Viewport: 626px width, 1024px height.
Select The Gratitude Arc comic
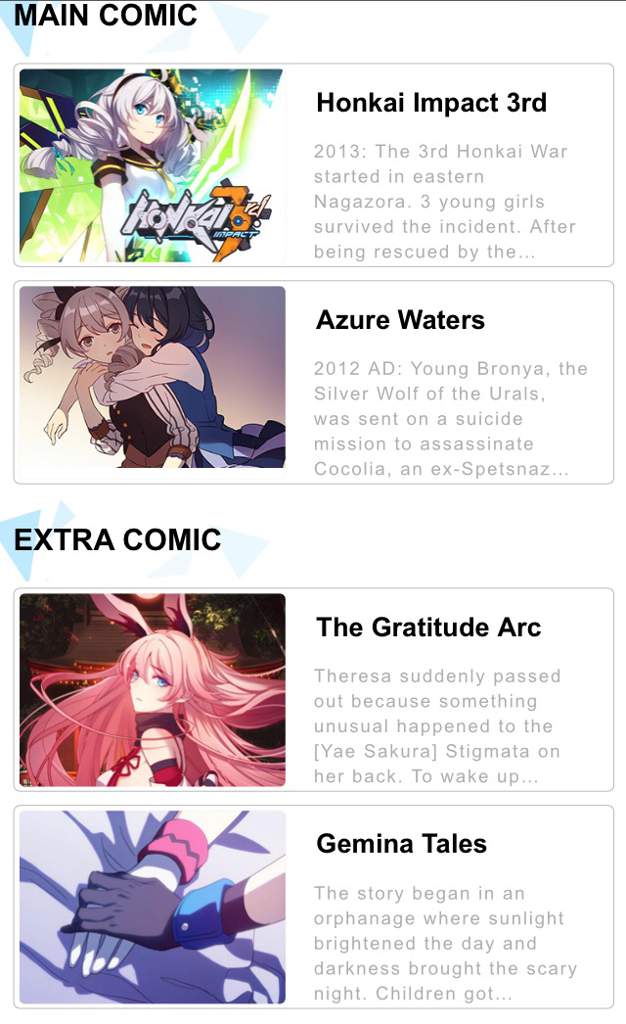pyautogui.click(x=313, y=690)
